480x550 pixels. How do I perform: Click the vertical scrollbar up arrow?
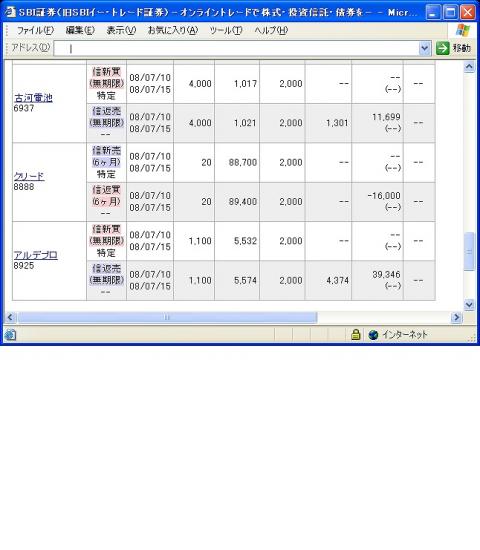click(x=469, y=67)
